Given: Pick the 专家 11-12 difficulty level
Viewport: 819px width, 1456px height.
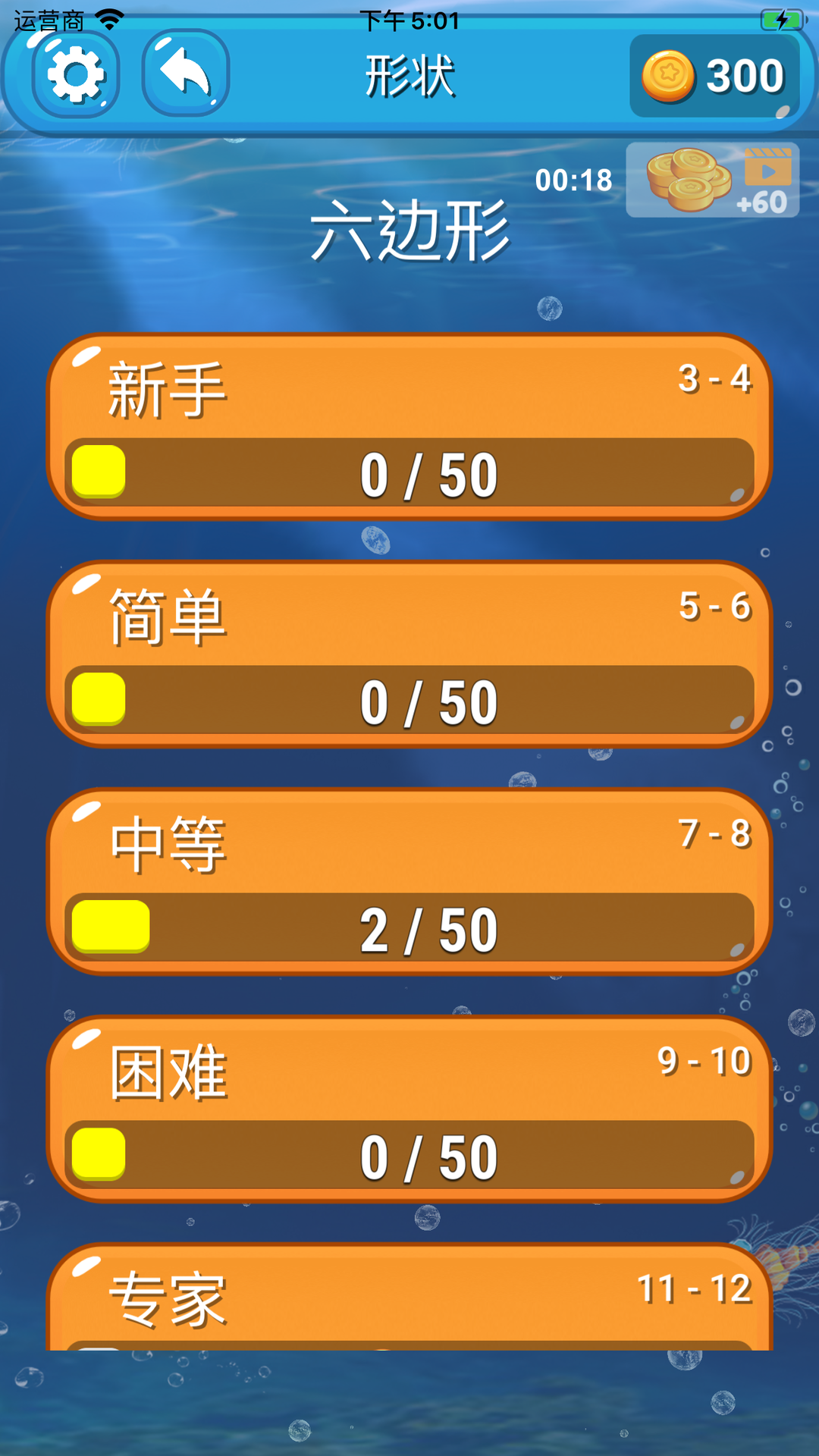Looking at the screenshot, I should point(409,1298).
